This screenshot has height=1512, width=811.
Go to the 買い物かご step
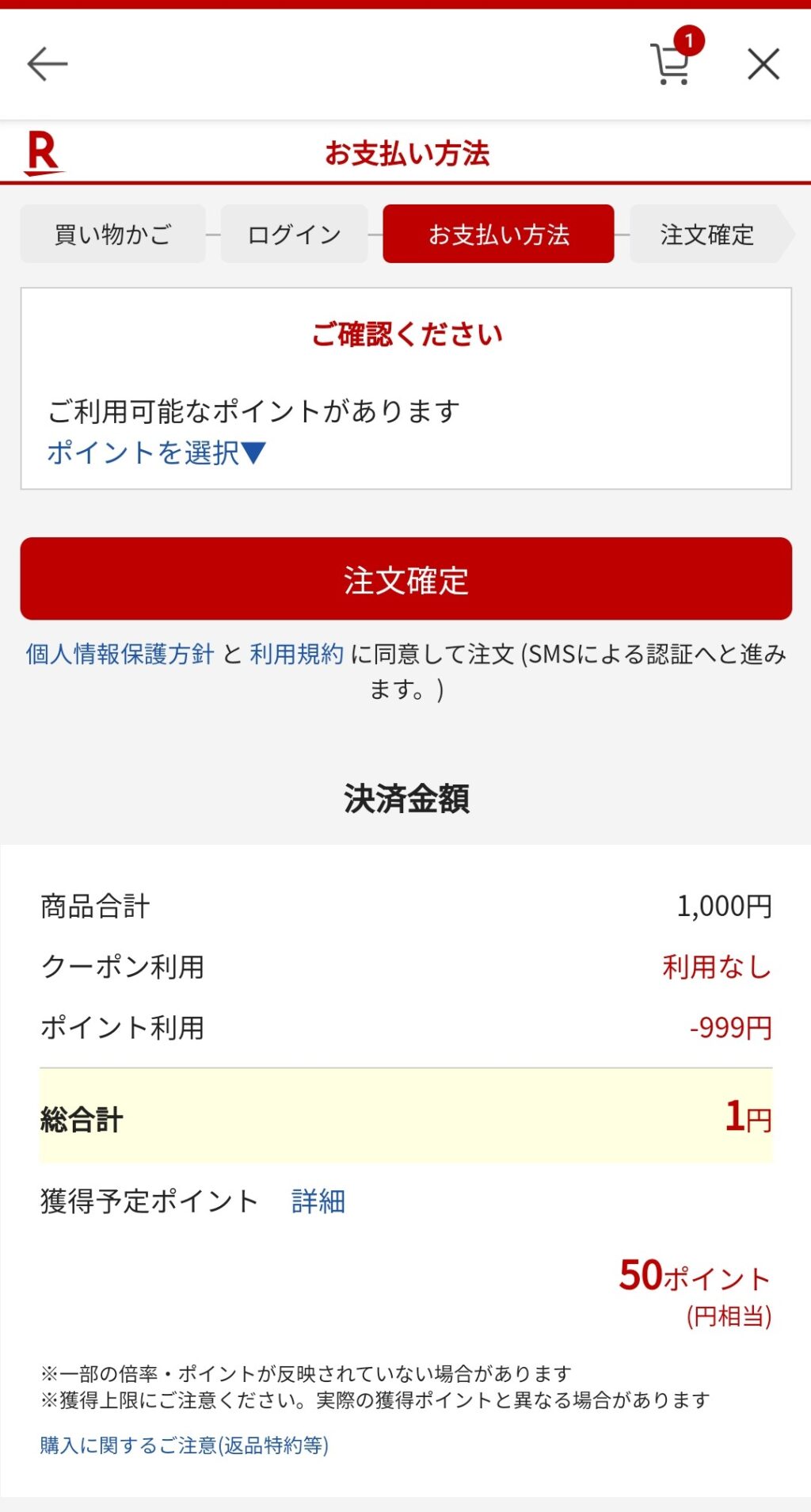[x=112, y=235]
